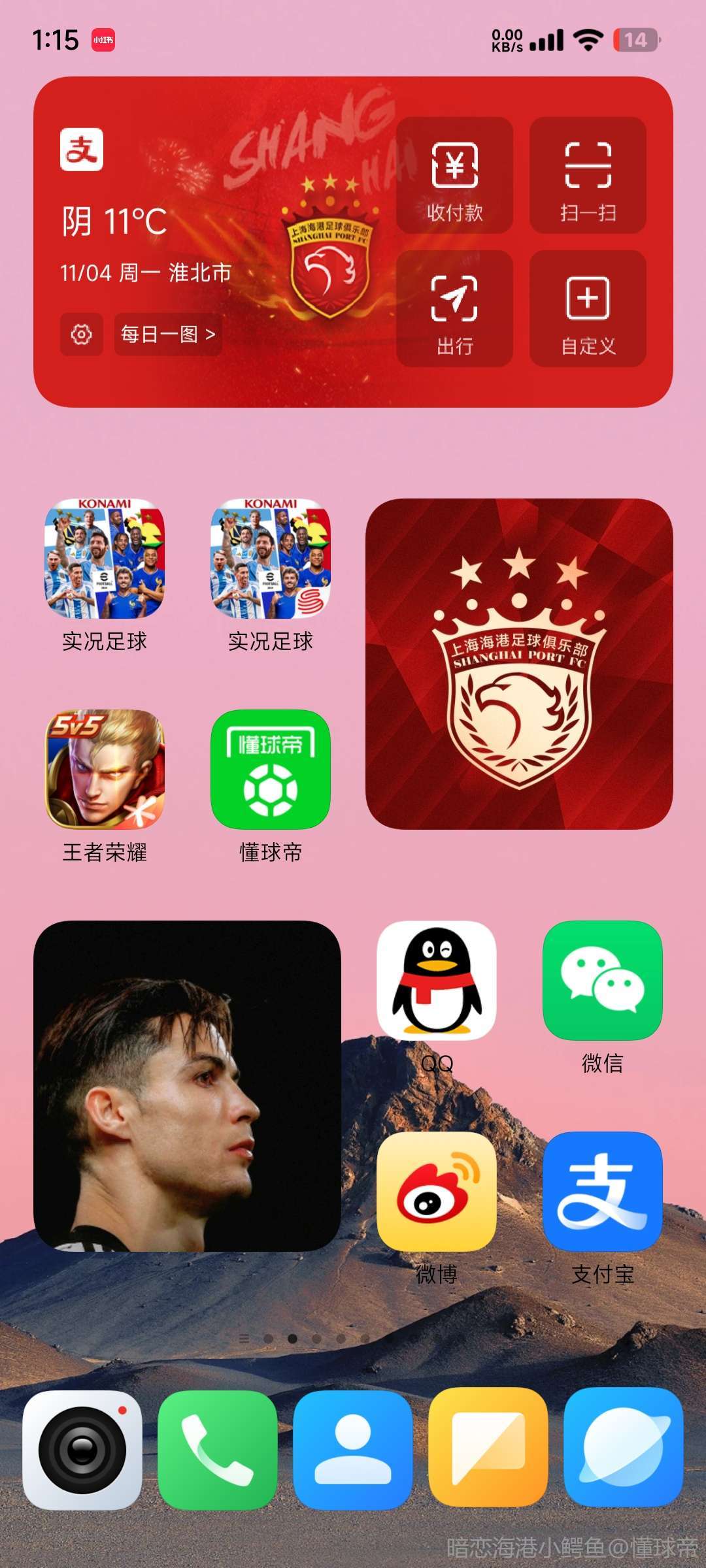The height and width of the screenshot is (1568, 706).
Task: Open 出行 travel shortcut in the widget
Action: [x=454, y=308]
